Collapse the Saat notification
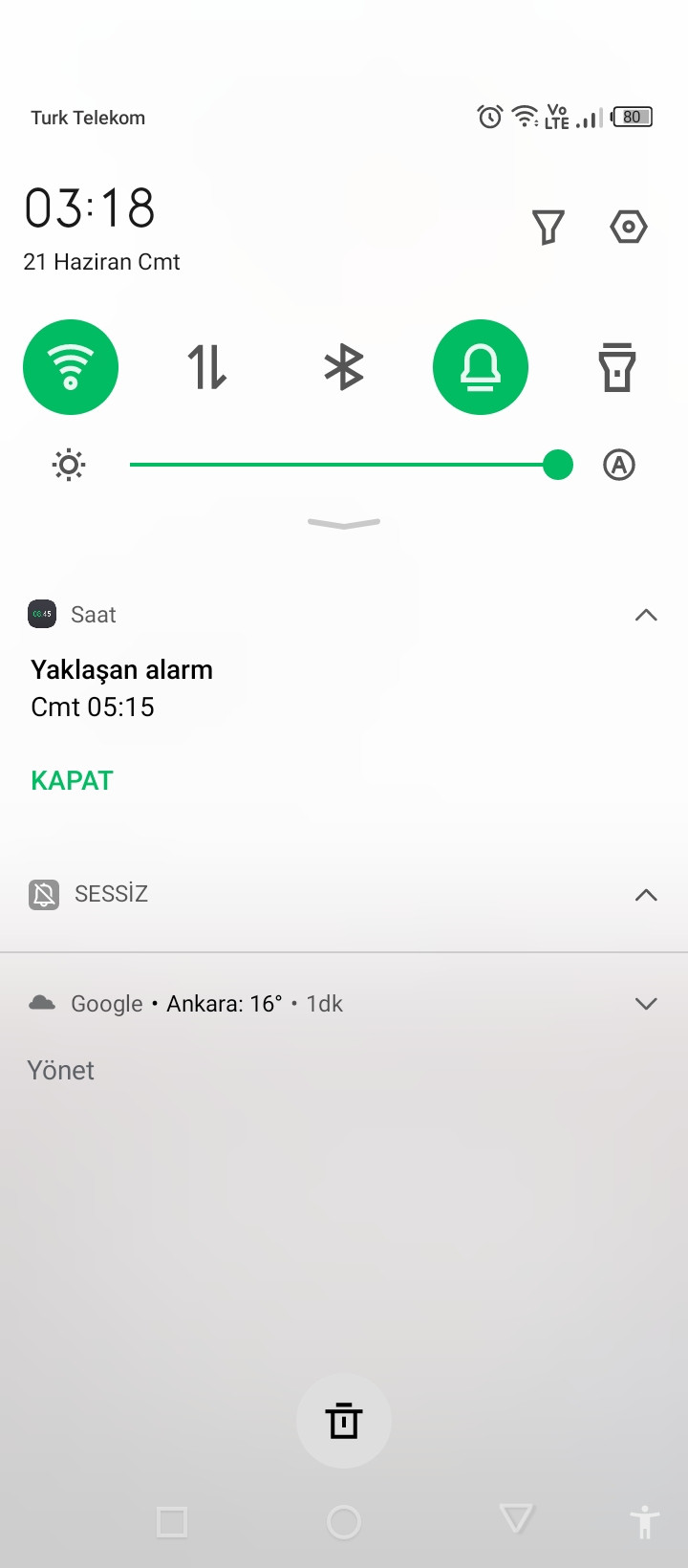The width and height of the screenshot is (688, 1568). coord(646,615)
